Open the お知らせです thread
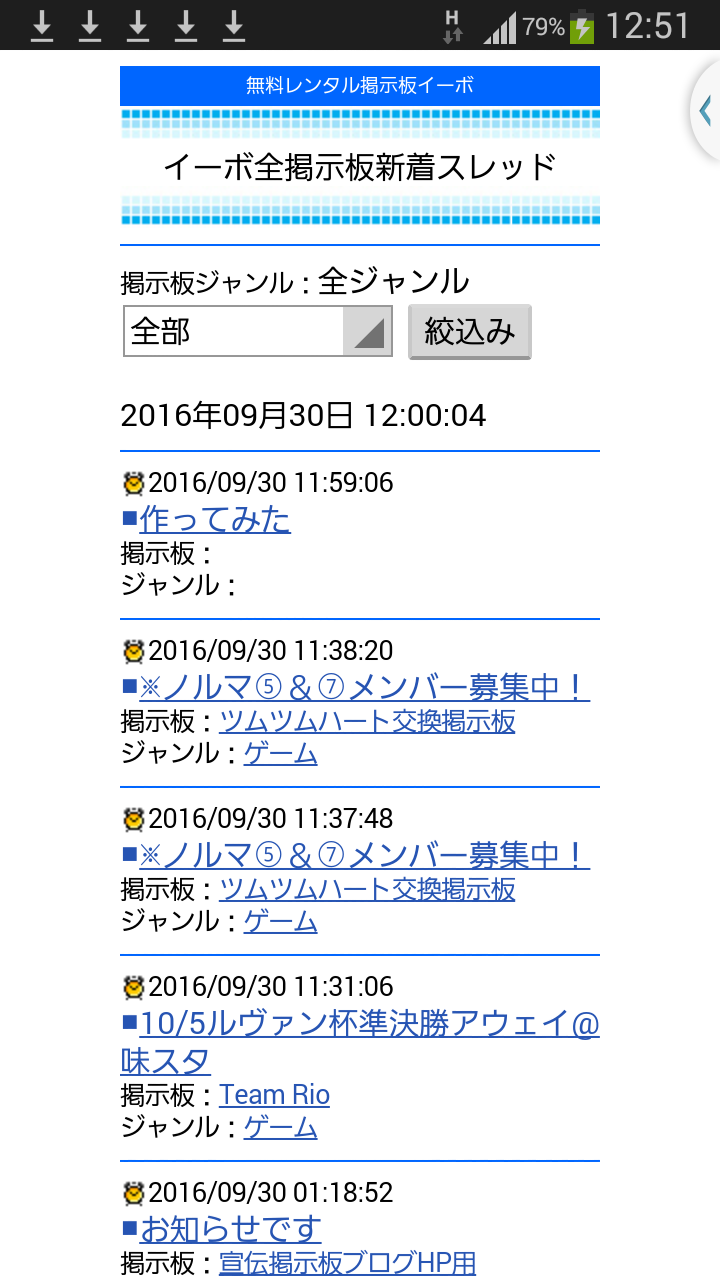 point(231,1228)
